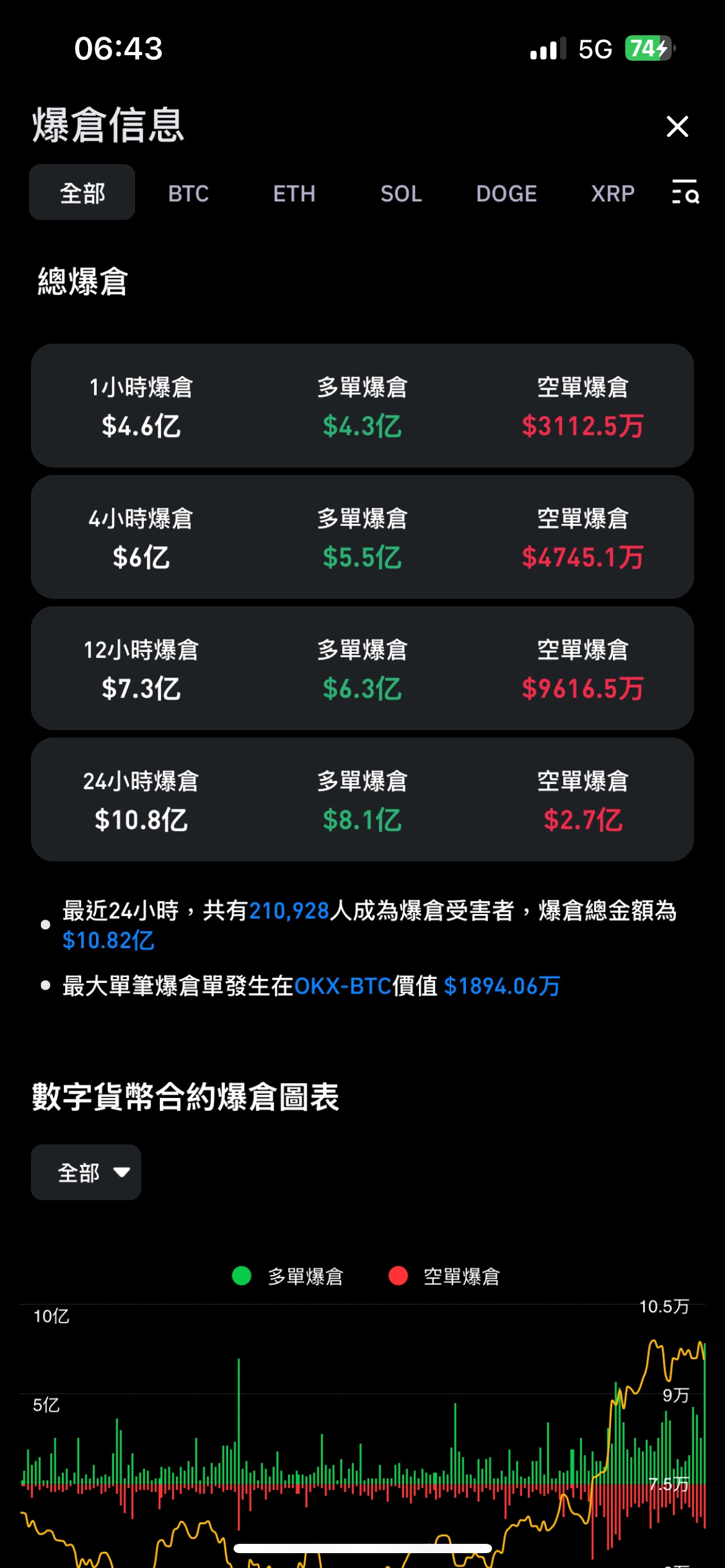Switch to the ETH tab
This screenshot has height=1568, width=725.
(294, 194)
